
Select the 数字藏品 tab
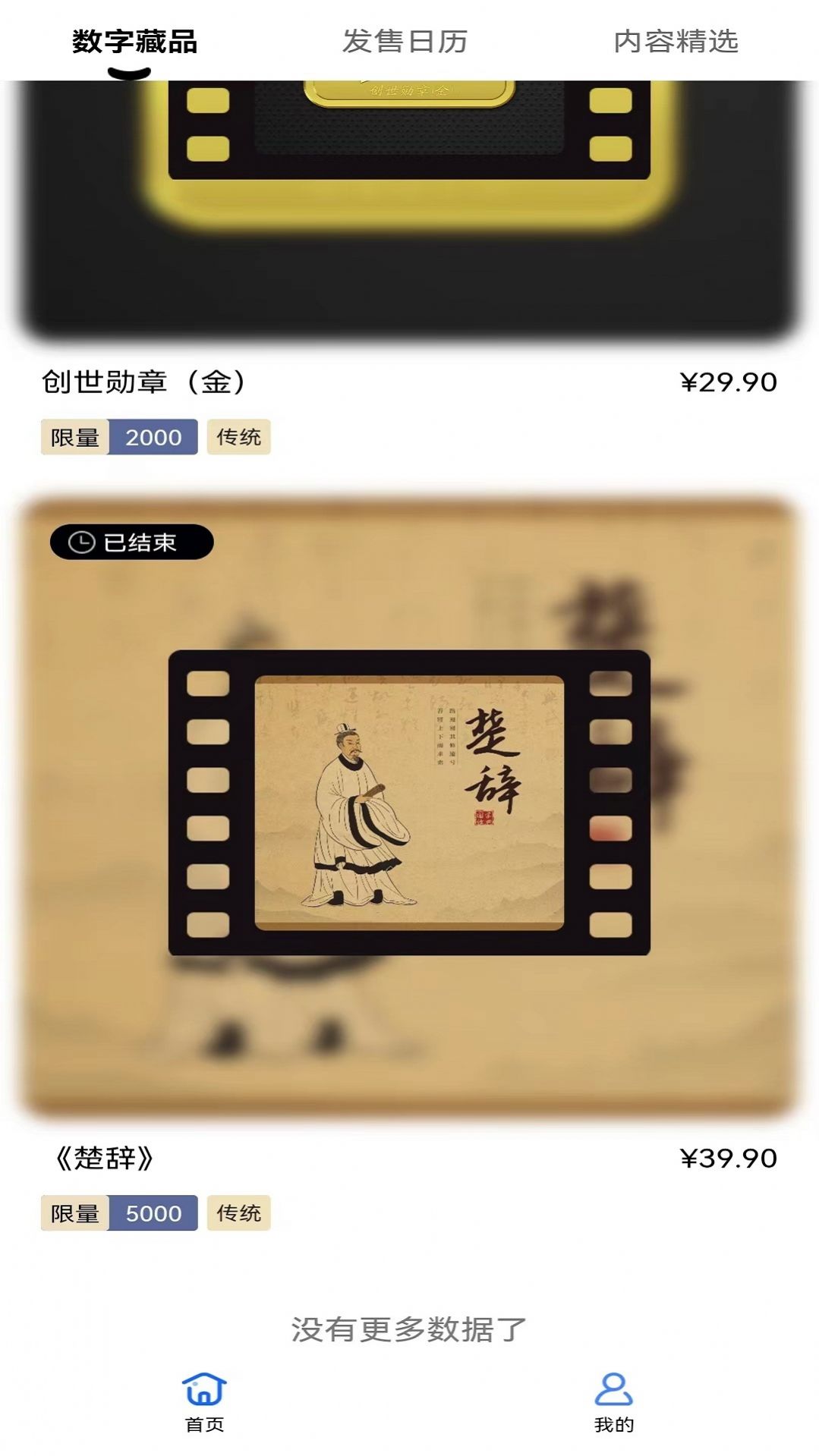[134, 41]
